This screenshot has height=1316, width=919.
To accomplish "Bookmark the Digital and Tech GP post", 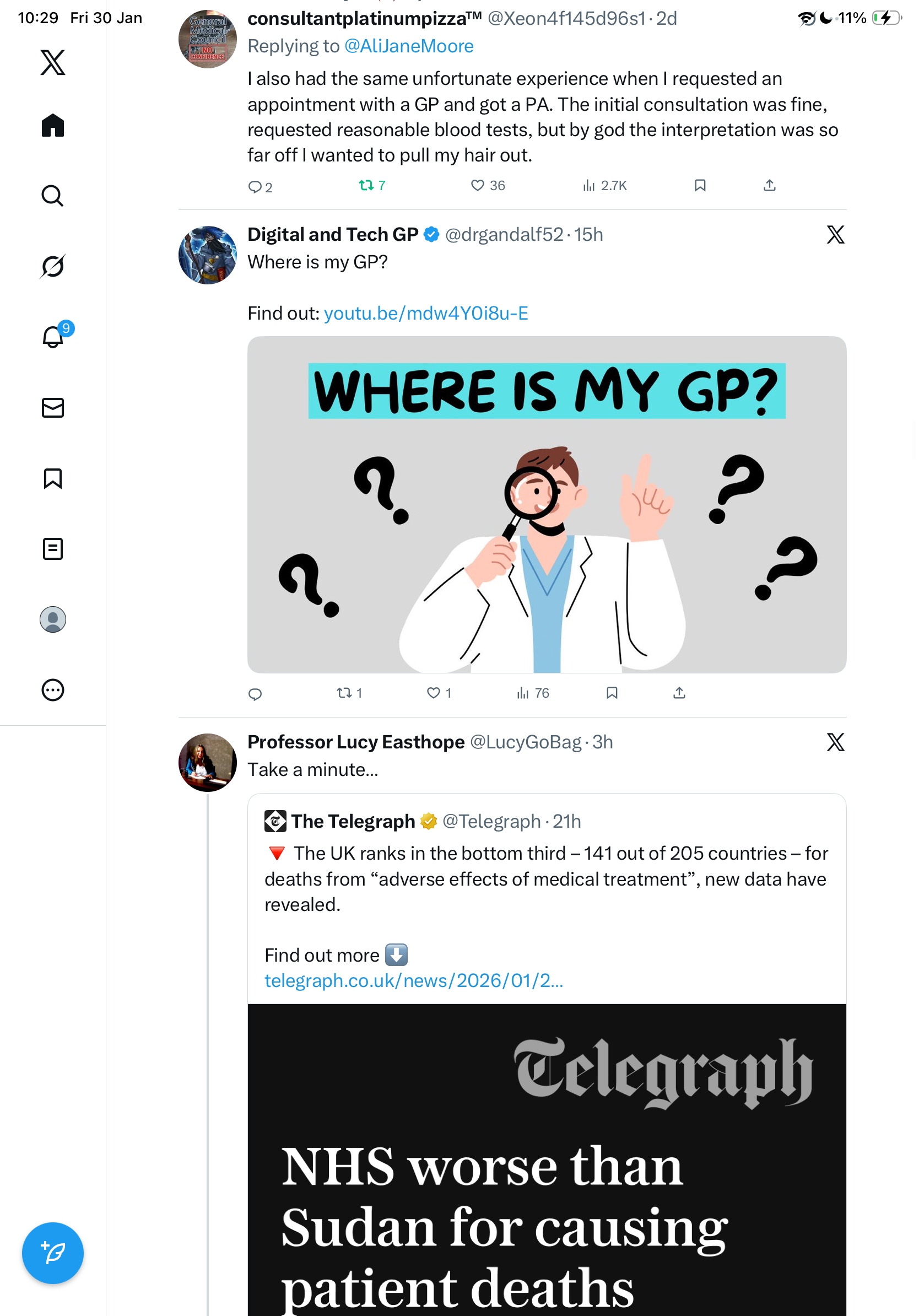I will coord(612,693).
